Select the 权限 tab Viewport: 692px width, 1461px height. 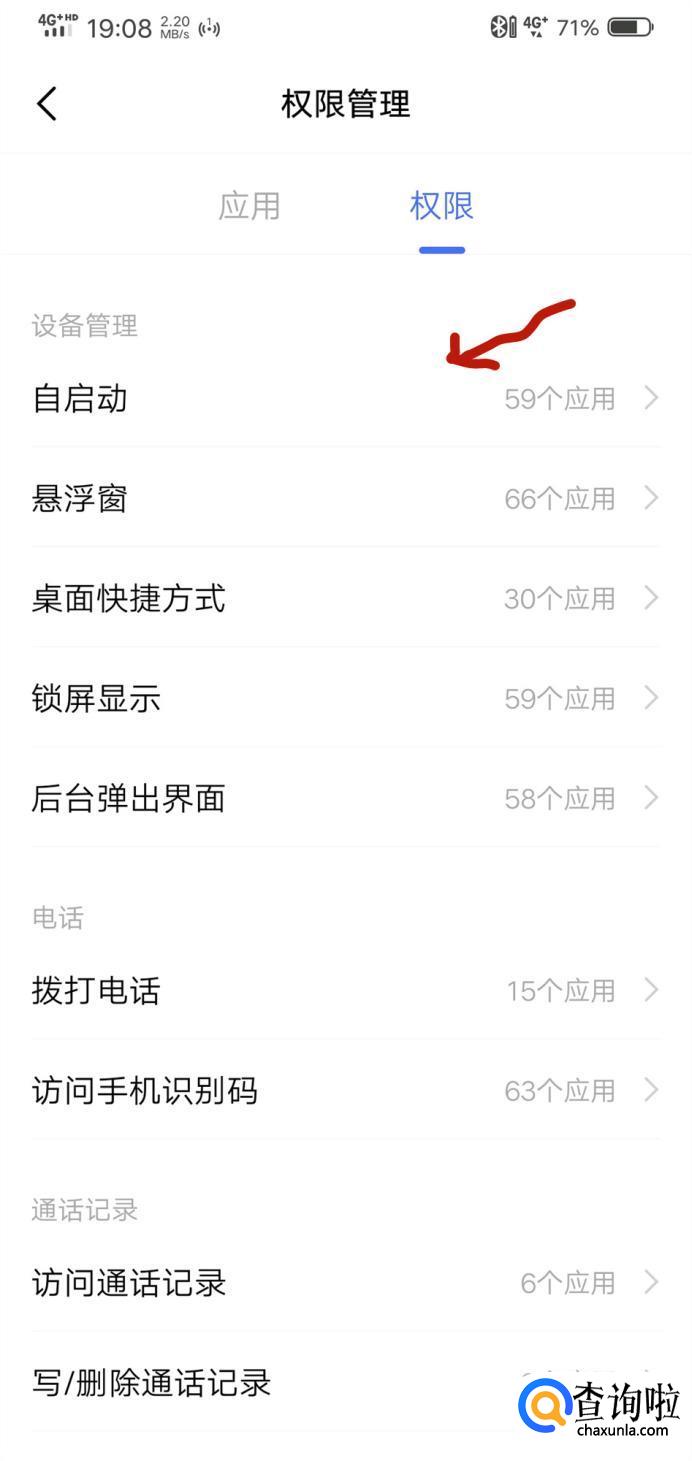pyautogui.click(x=441, y=206)
